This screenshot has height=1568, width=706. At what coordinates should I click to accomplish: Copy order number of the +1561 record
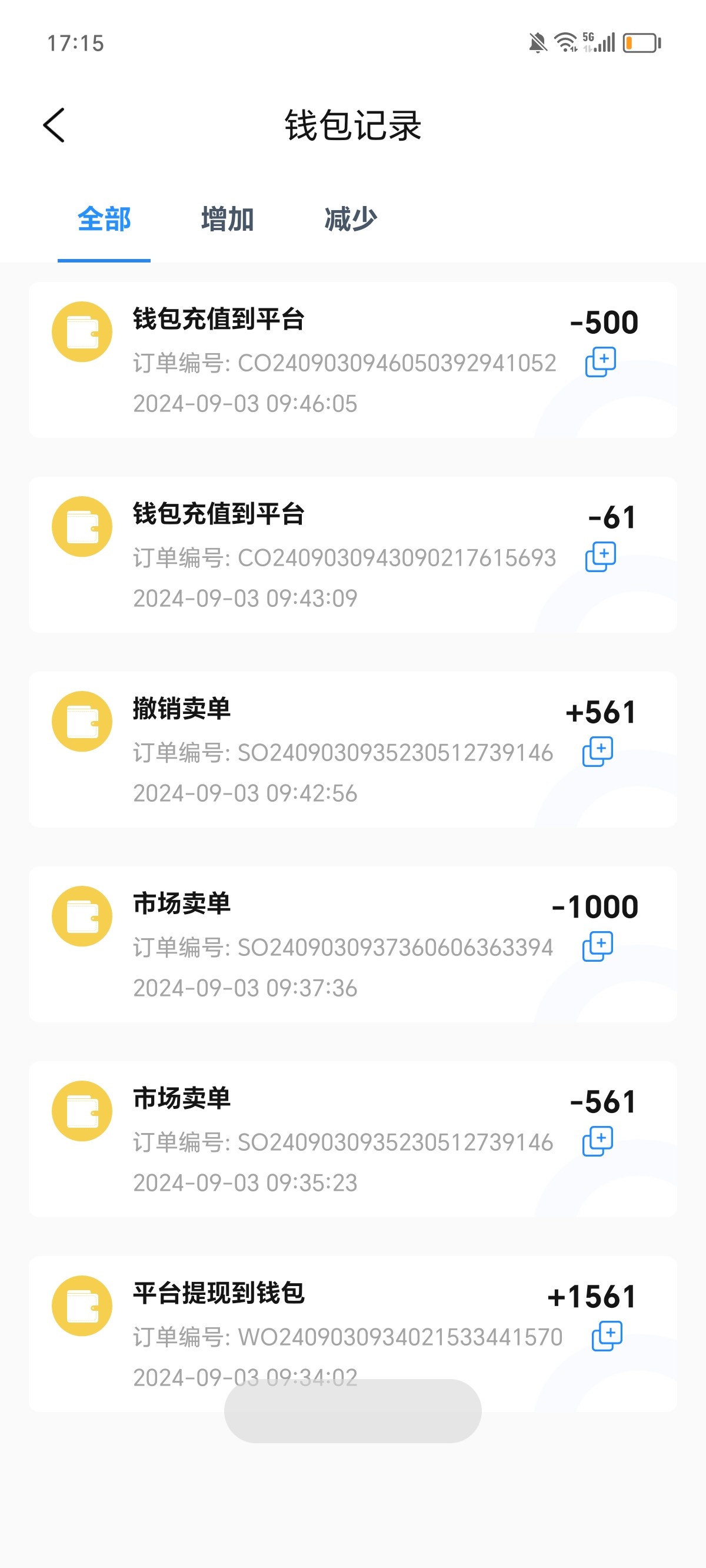pos(607,1336)
